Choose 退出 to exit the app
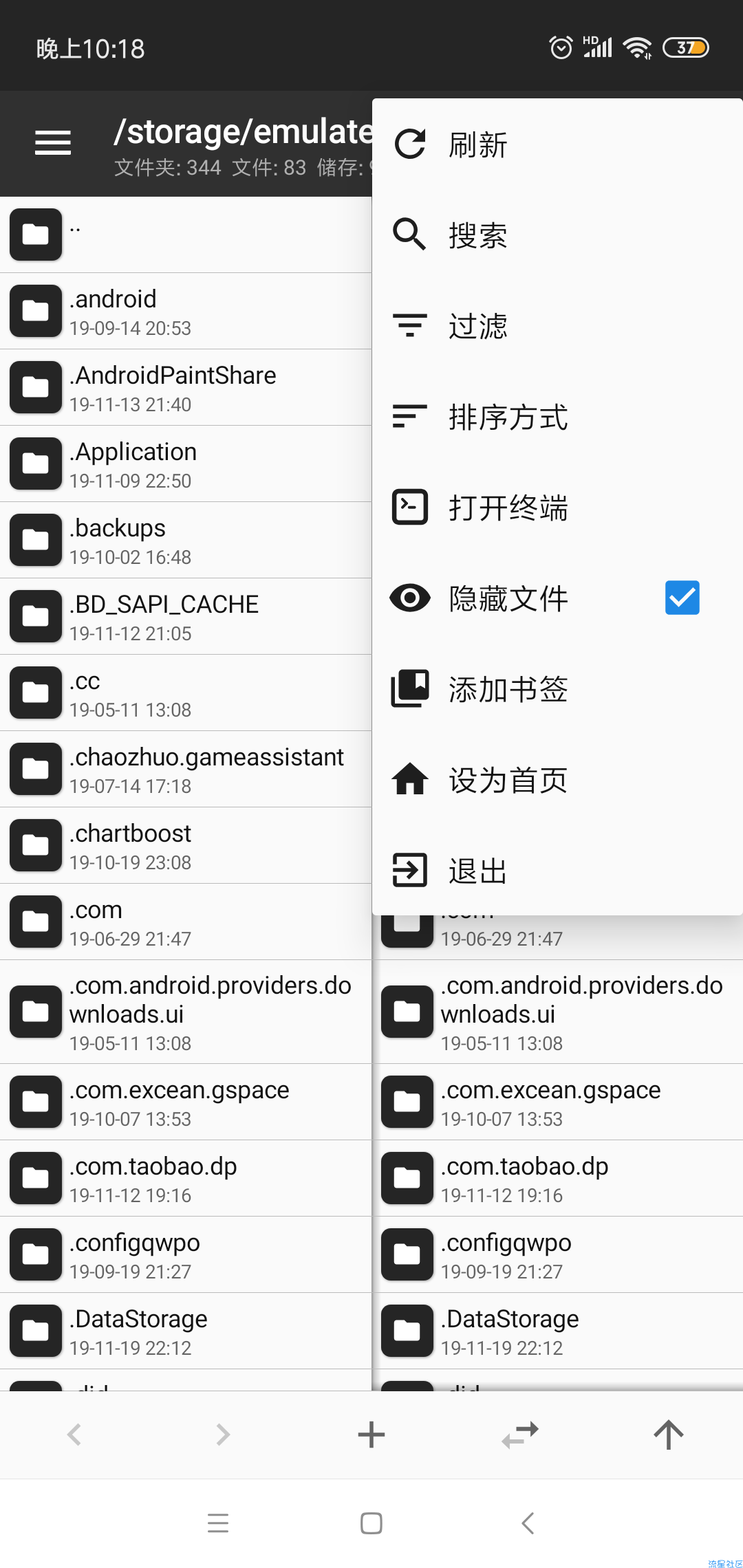 [x=557, y=871]
